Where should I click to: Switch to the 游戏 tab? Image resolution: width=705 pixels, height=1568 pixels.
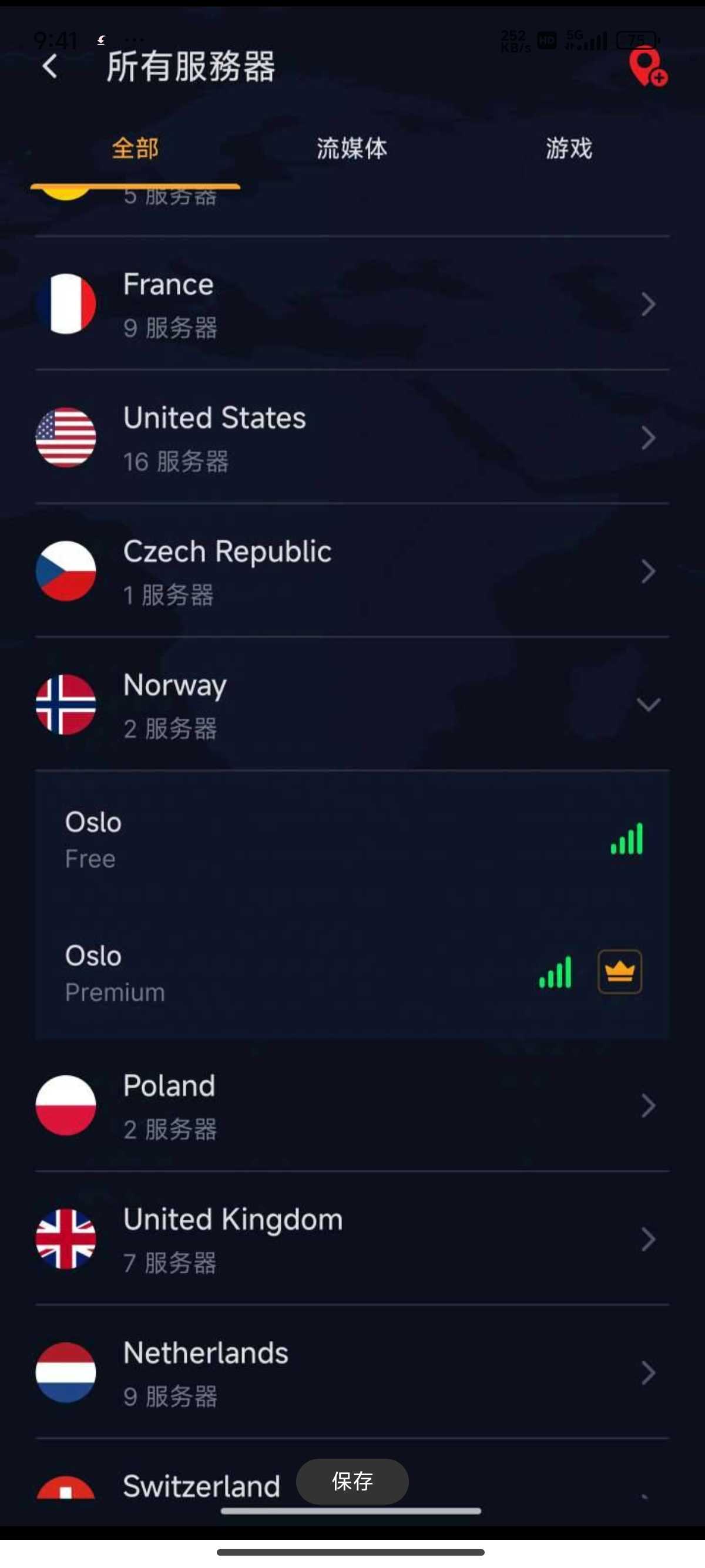569,149
